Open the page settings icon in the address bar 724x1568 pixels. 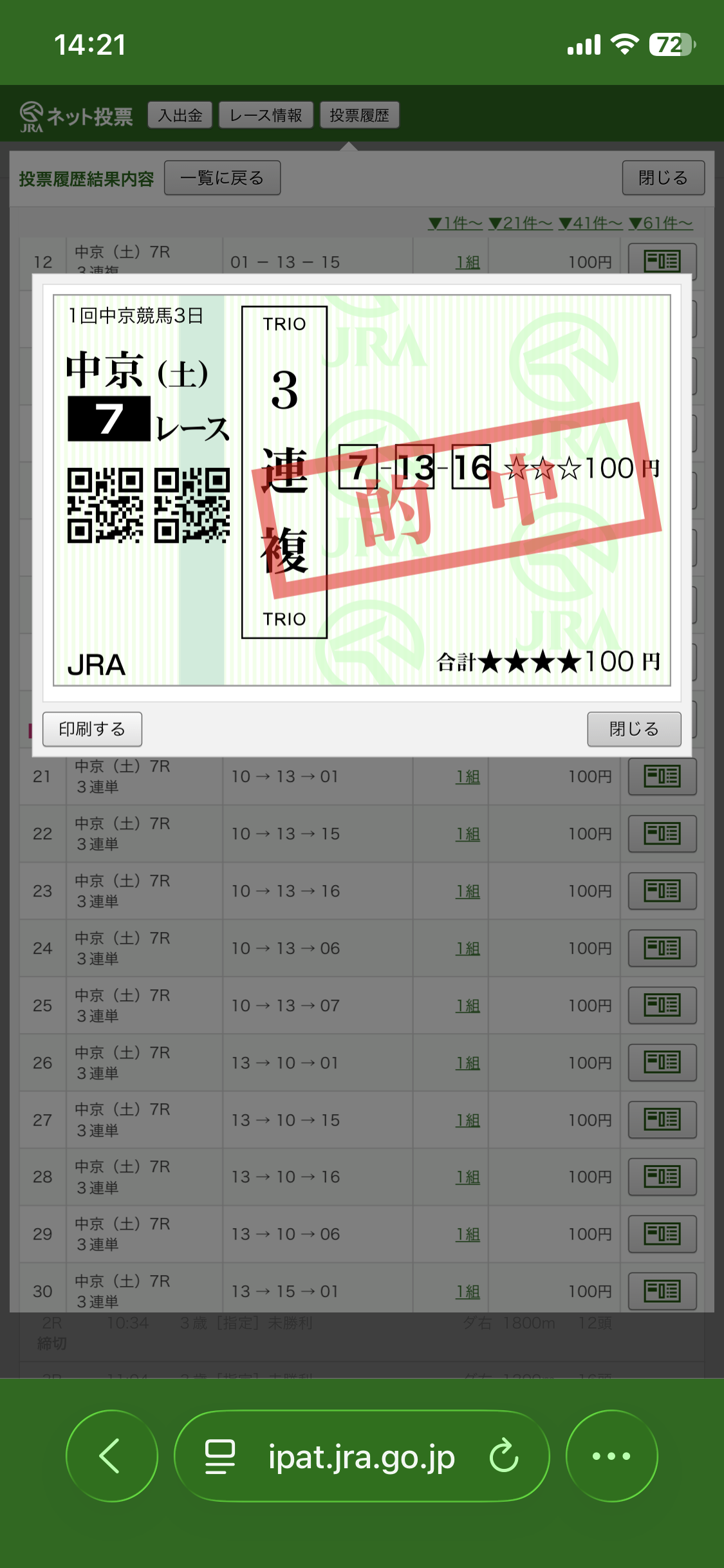219,1457
